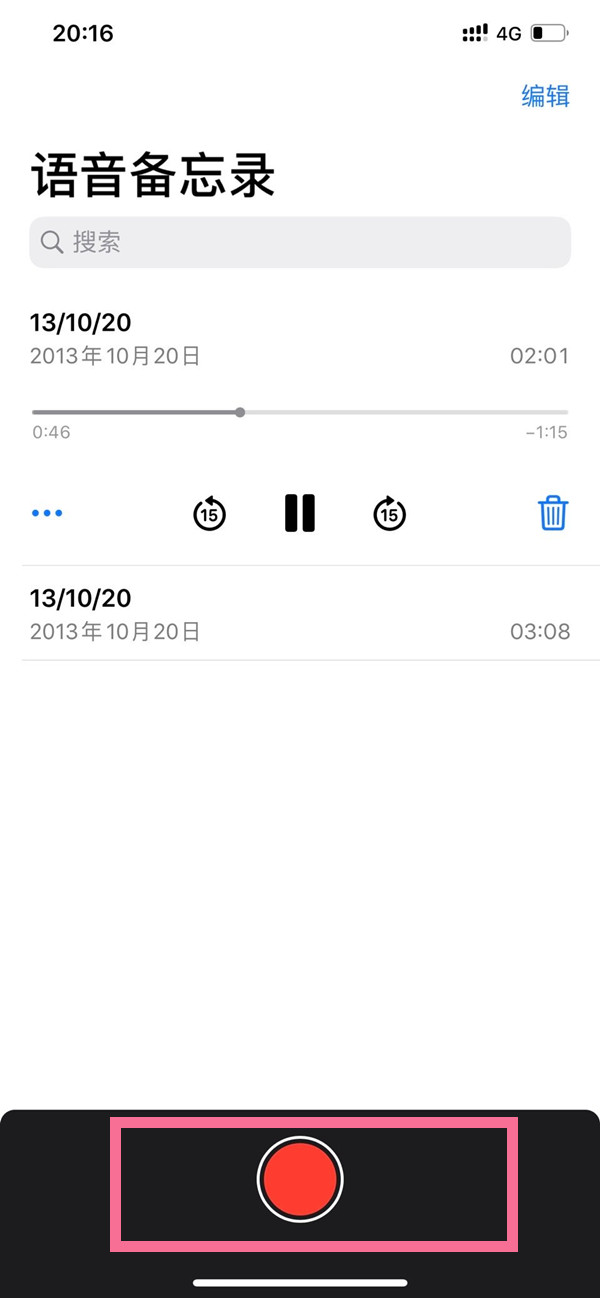Skip forward 15 seconds in the recording
The height and width of the screenshot is (1298, 600).
coord(390,514)
